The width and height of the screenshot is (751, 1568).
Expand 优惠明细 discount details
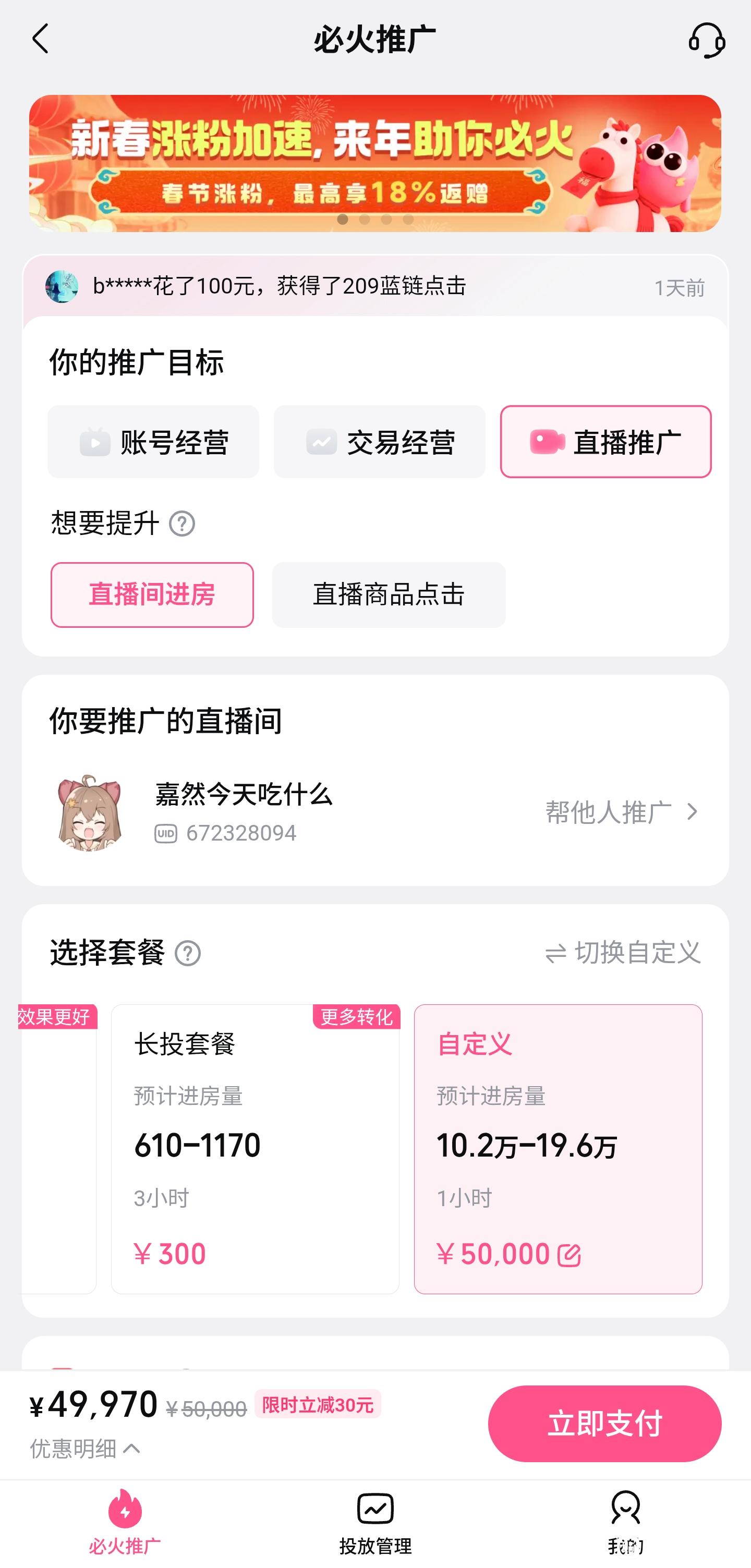pos(85,1449)
